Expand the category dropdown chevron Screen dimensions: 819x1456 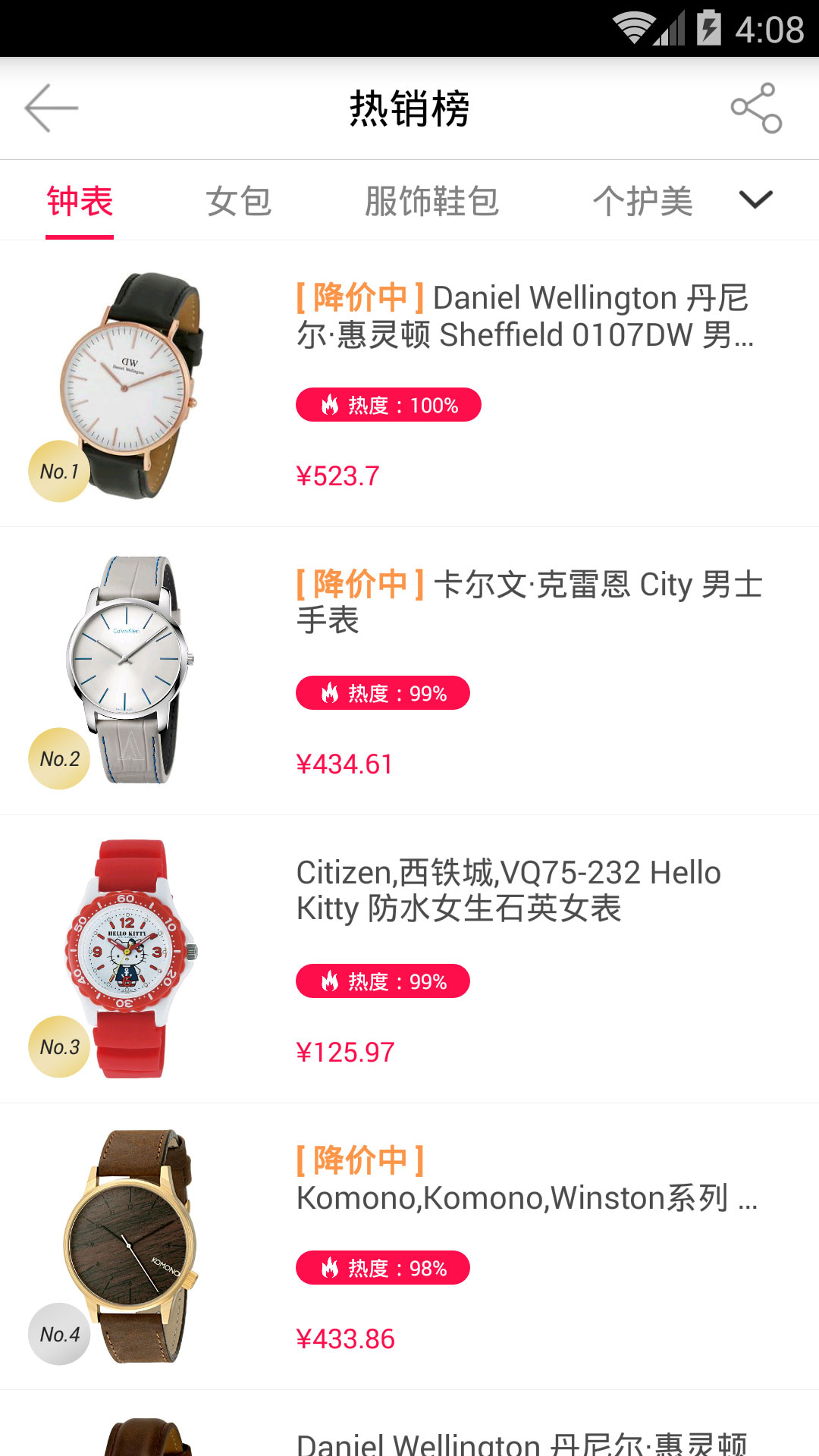click(755, 199)
